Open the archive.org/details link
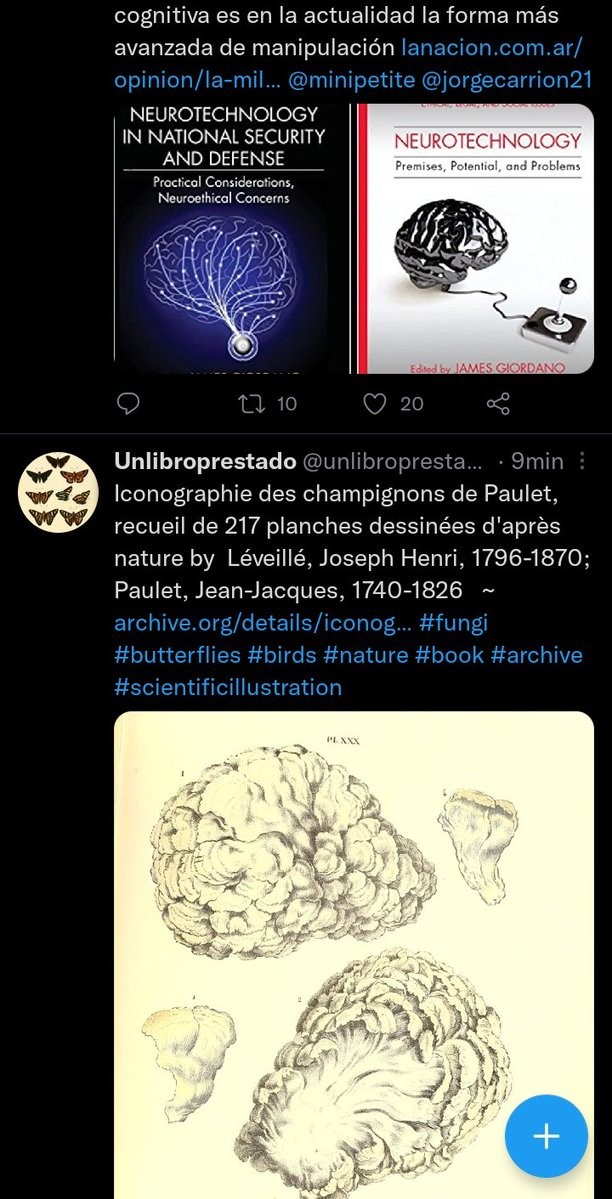 pyautogui.click(x=262, y=624)
